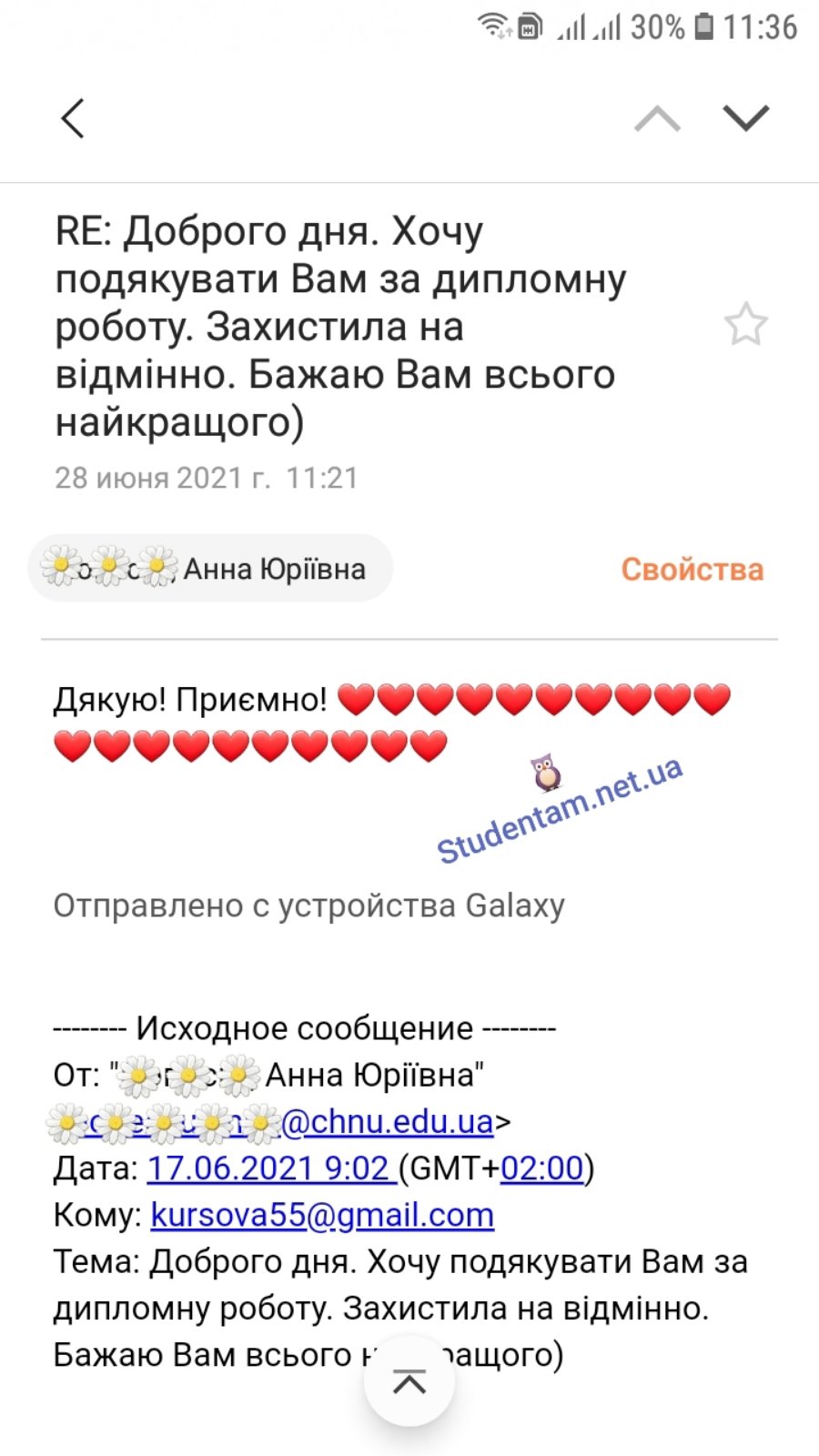
Task: Star this email
Action: tap(745, 325)
